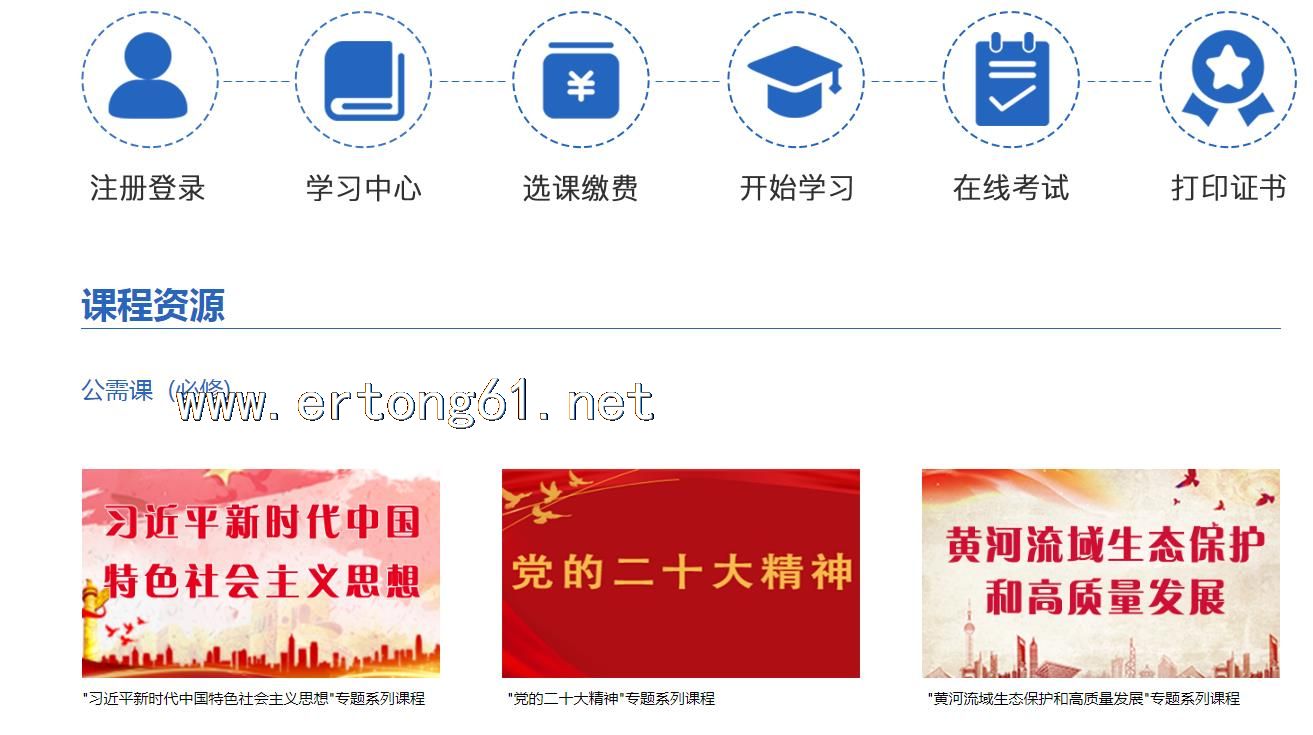1313x735 pixels.
Task: Open the 黄河流域生态保护和高质量发展 course card
Action: [1100, 573]
